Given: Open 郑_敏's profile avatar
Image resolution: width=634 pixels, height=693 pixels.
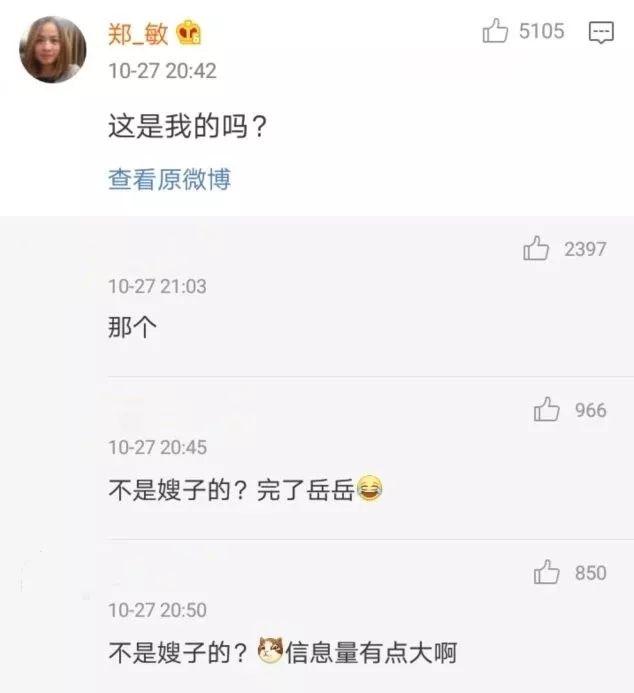Looking at the screenshot, I should pyautogui.click(x=52, y=49).
